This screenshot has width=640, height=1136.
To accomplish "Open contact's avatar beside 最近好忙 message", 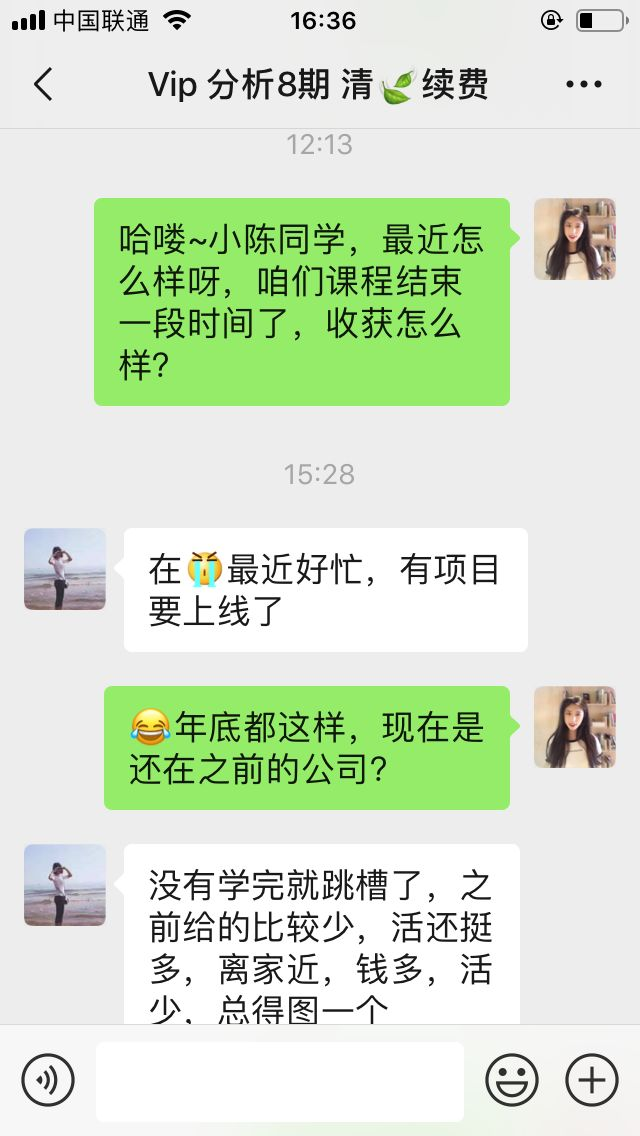I will [65, 569].
